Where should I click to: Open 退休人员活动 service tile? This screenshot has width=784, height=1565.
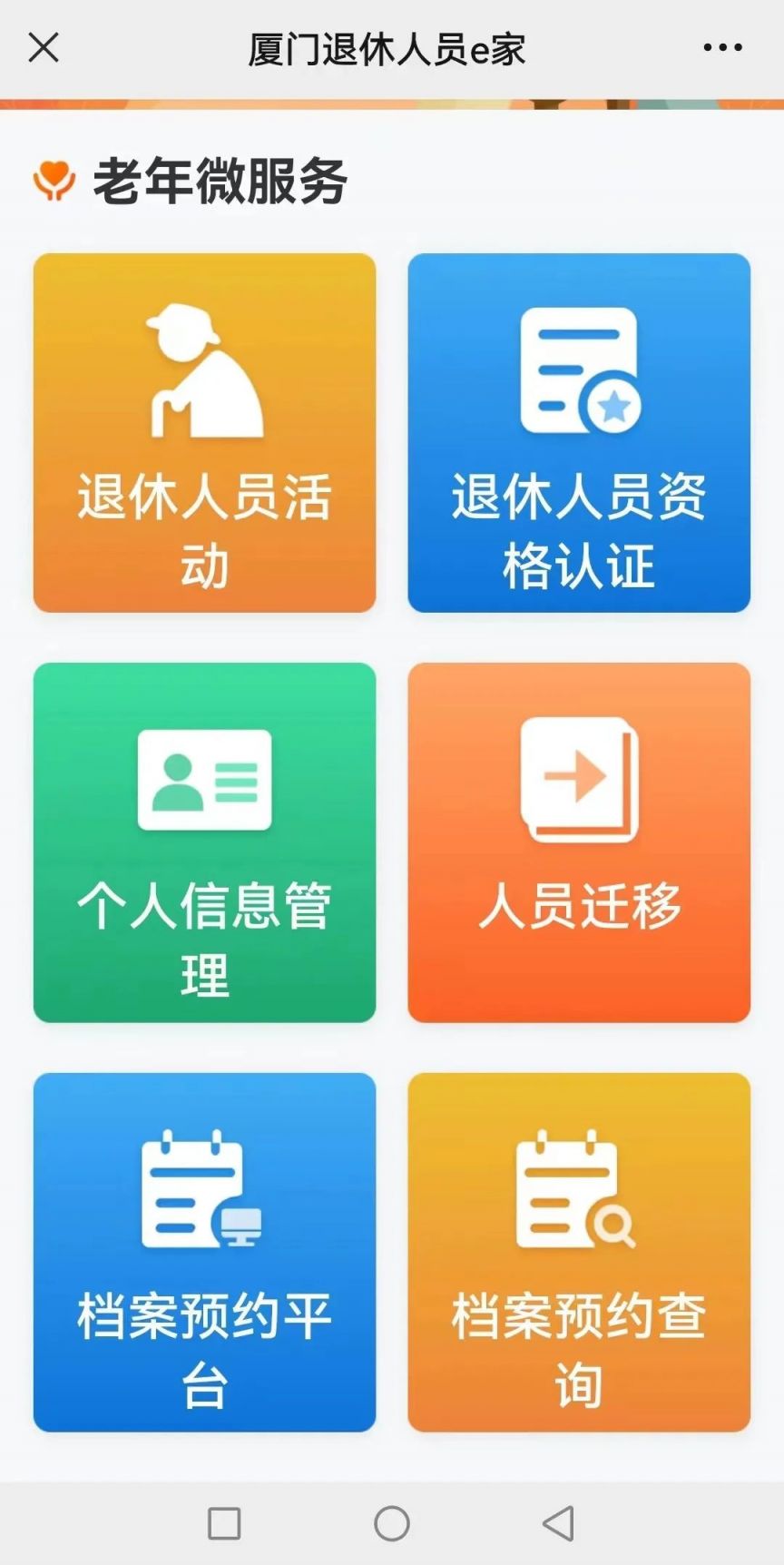pos(204,433)
